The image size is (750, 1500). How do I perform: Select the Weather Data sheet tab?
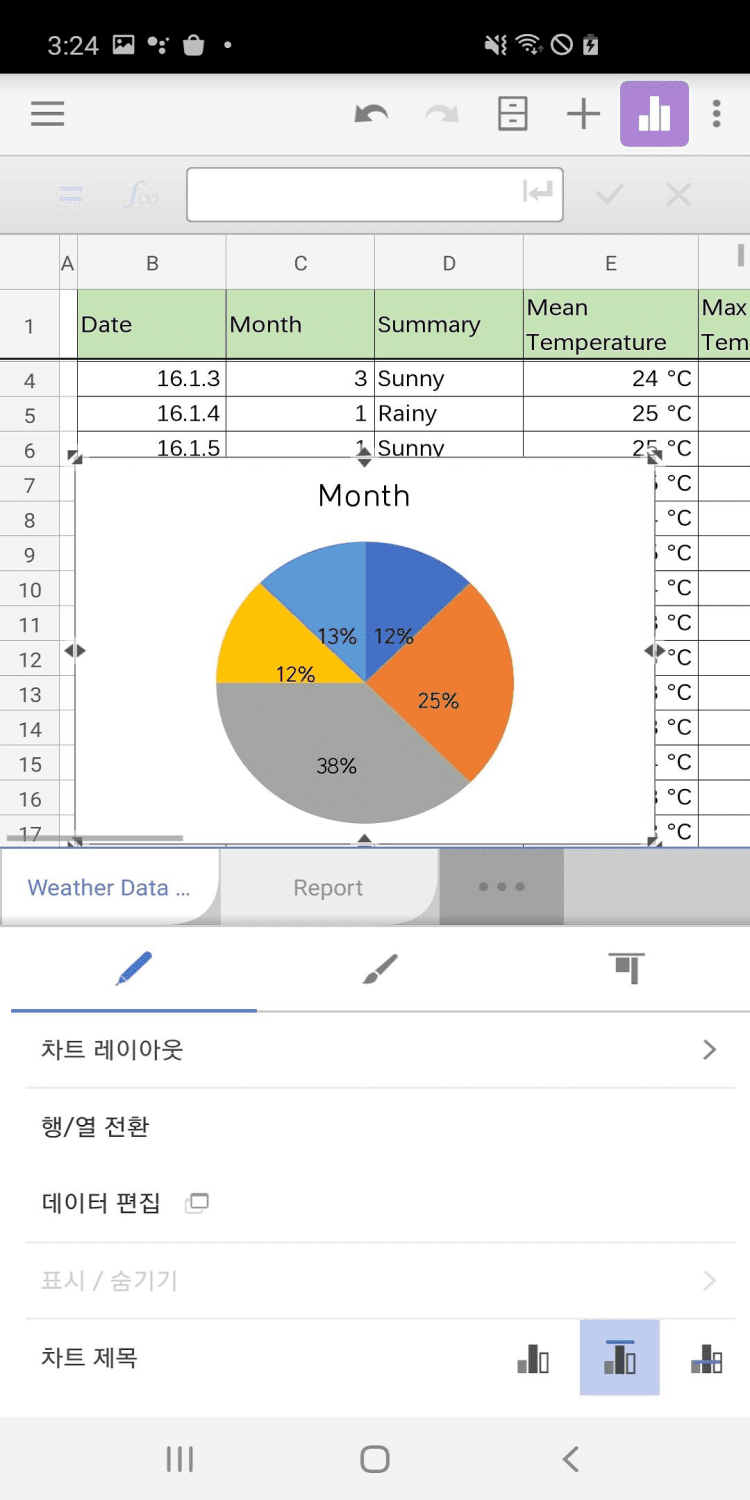coord(108,888)
